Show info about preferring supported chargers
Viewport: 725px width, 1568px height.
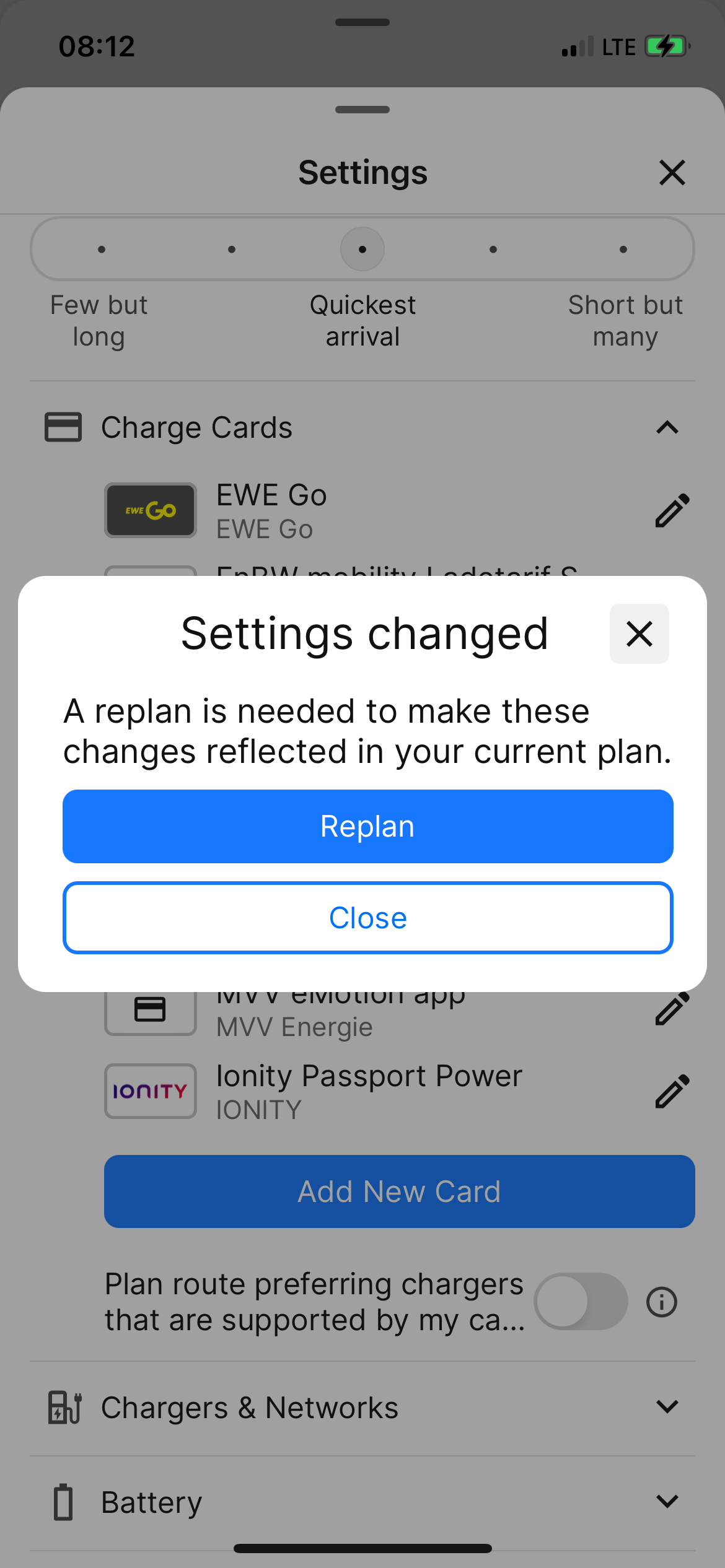click(x=661, y=1302)
